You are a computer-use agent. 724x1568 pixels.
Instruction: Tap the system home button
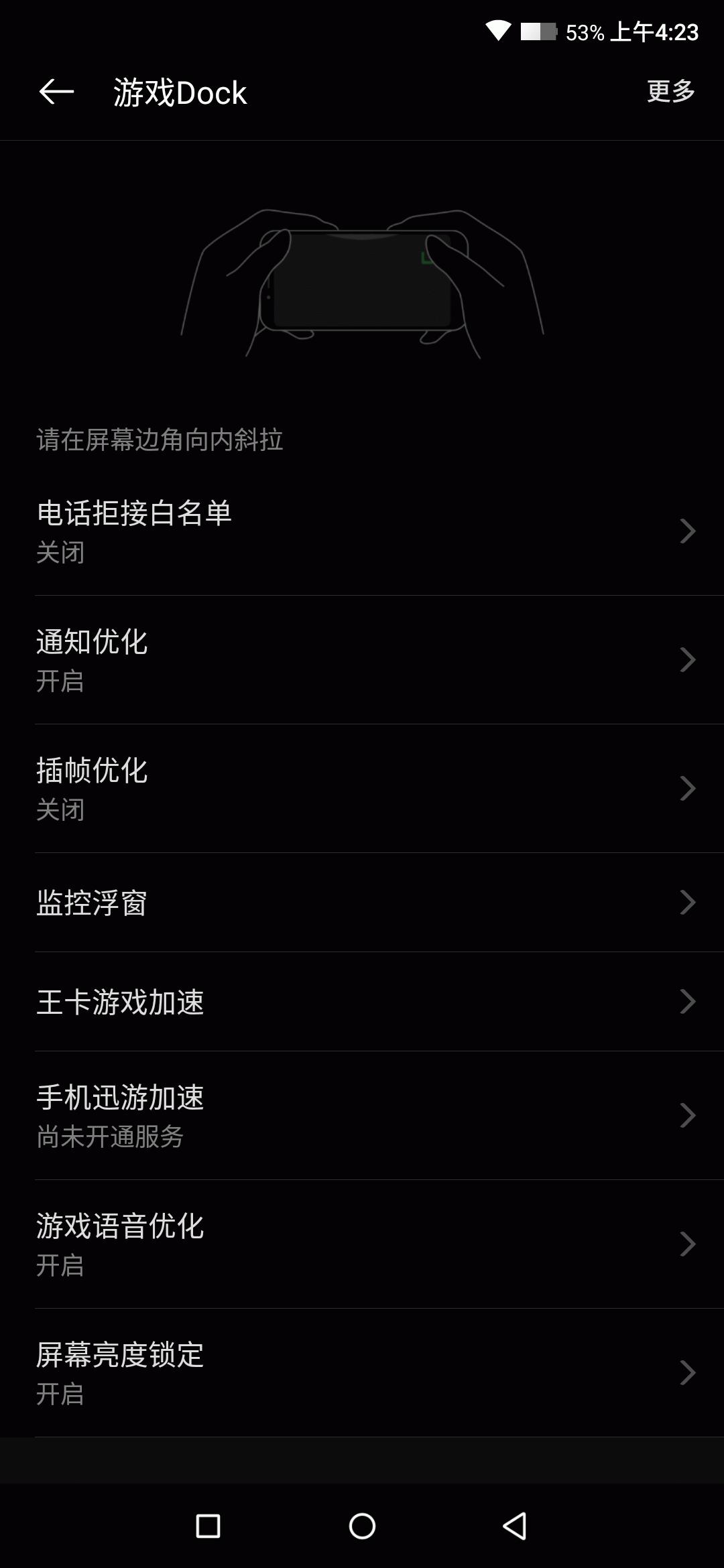(362, 1526)
